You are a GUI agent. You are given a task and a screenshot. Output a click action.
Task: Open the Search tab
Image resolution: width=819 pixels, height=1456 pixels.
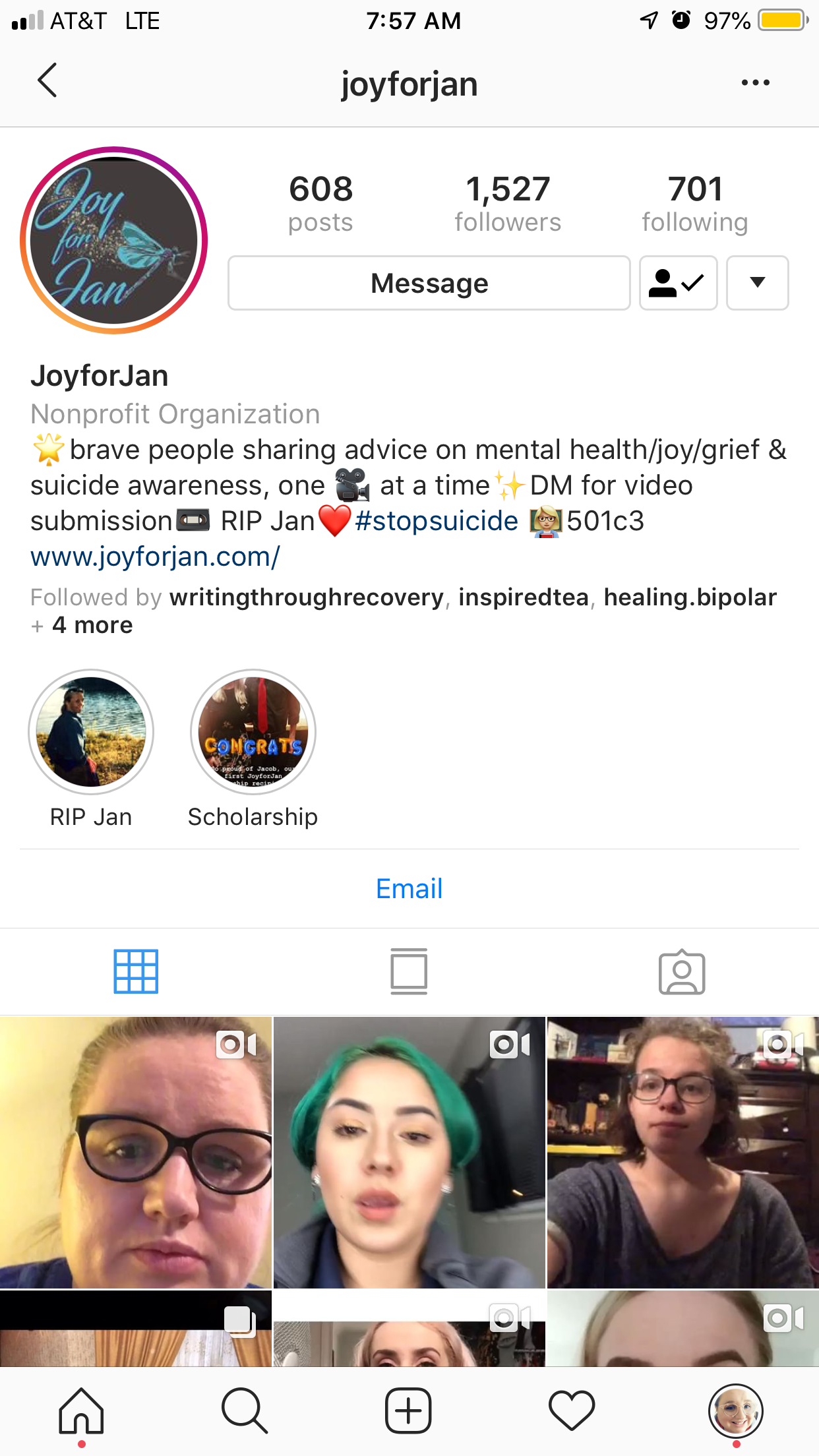245,1411
